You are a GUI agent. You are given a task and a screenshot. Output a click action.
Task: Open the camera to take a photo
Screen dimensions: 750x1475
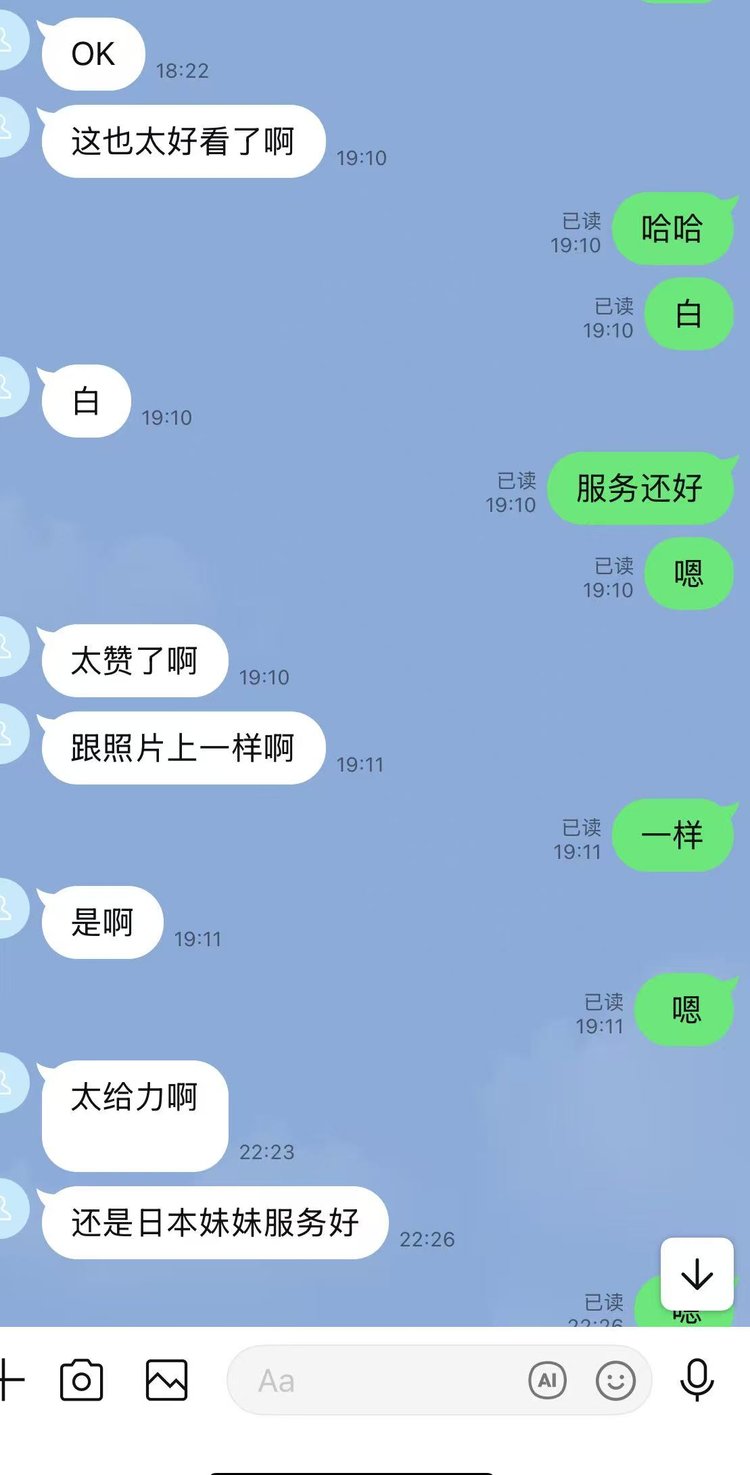[x=82, y=1381]
